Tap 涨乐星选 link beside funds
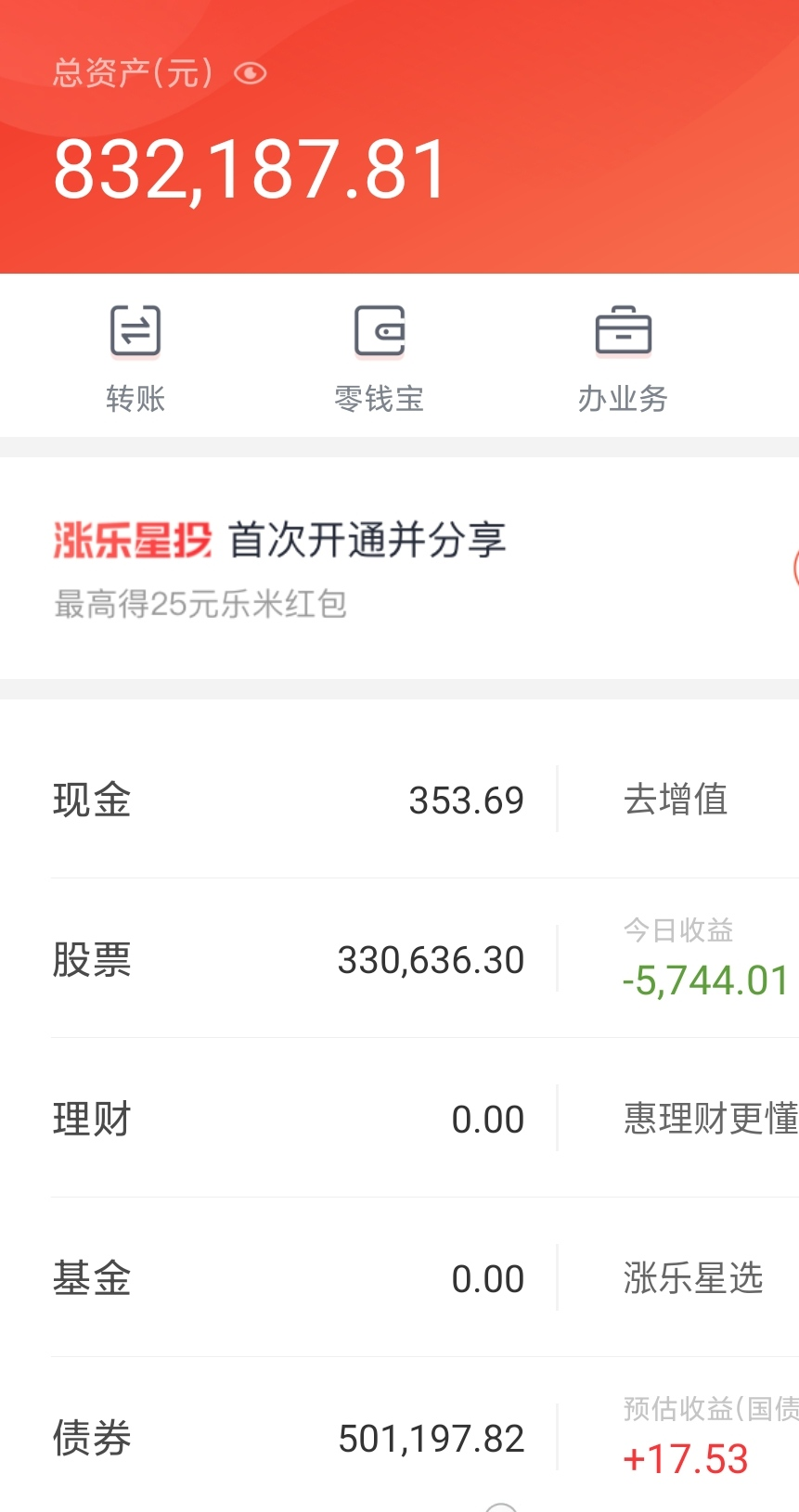 (693, 1278)
